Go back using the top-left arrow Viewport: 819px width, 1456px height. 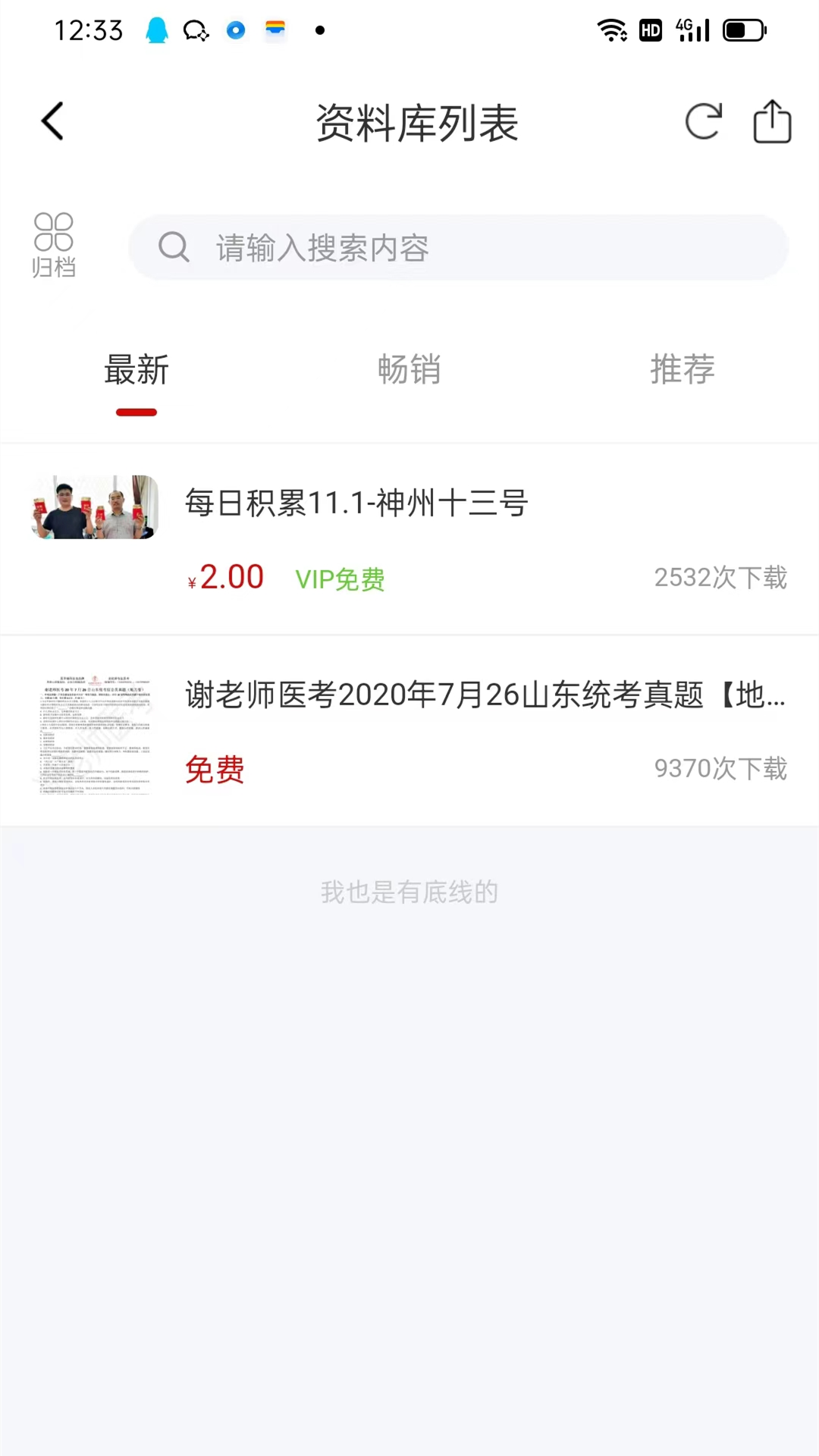pos(52,121)
